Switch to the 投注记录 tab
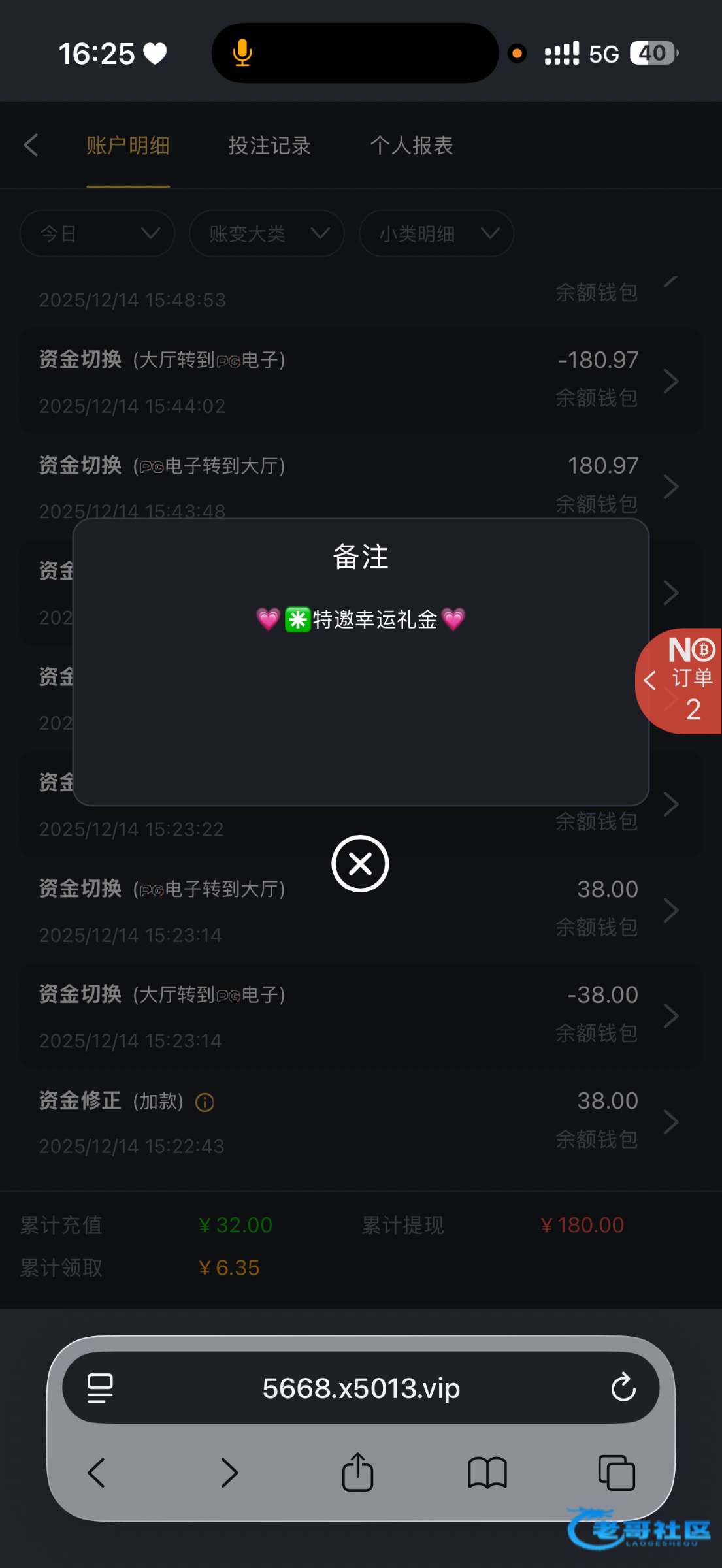This screenshot has width=722, height=1568. [269, 145]
